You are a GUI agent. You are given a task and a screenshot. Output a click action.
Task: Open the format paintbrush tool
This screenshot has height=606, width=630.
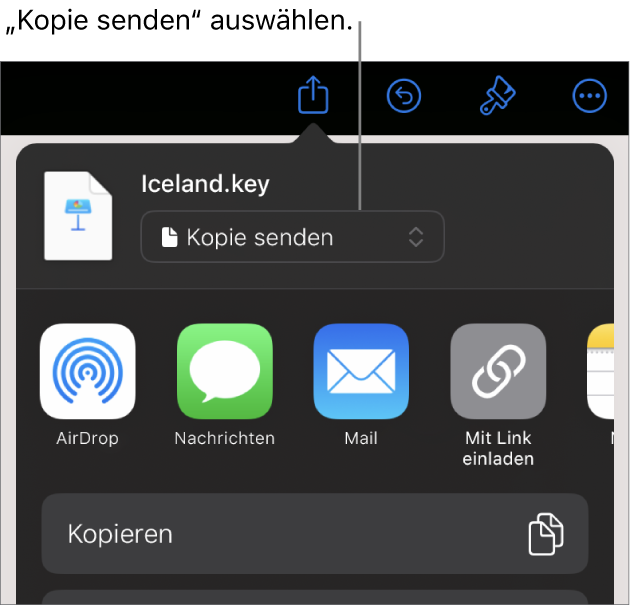pyautogui.click(x=497, y=96)
